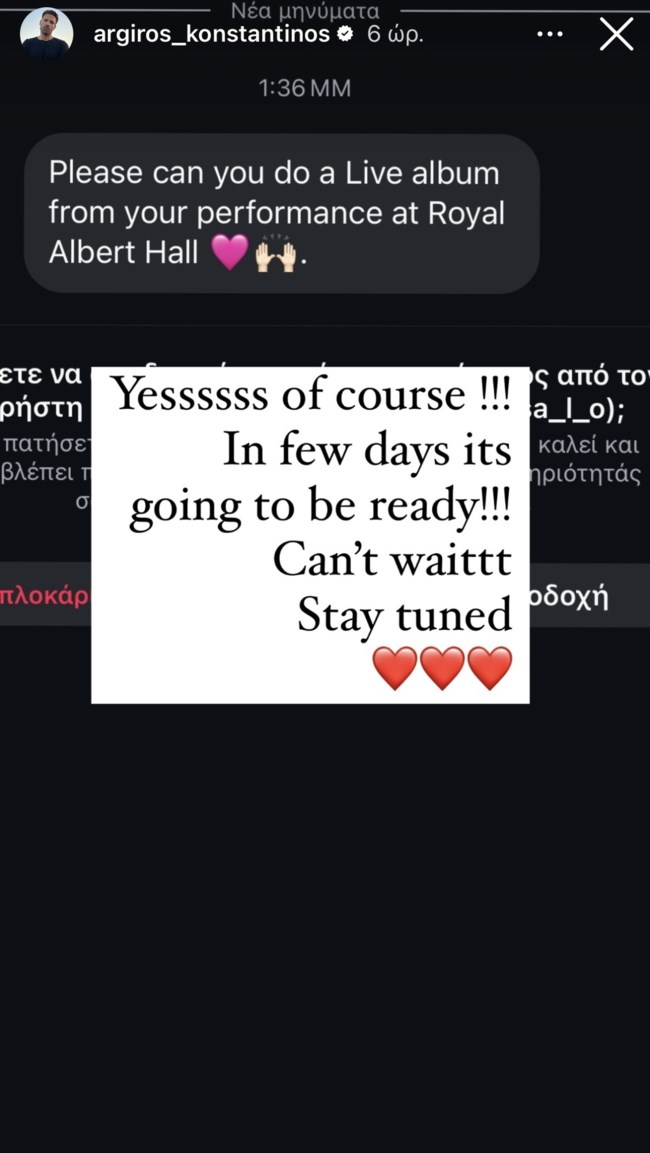Tap the argiros_konstantinos profile picture
This screenshot has width=650, height=1153.
(x=47, y=34)
